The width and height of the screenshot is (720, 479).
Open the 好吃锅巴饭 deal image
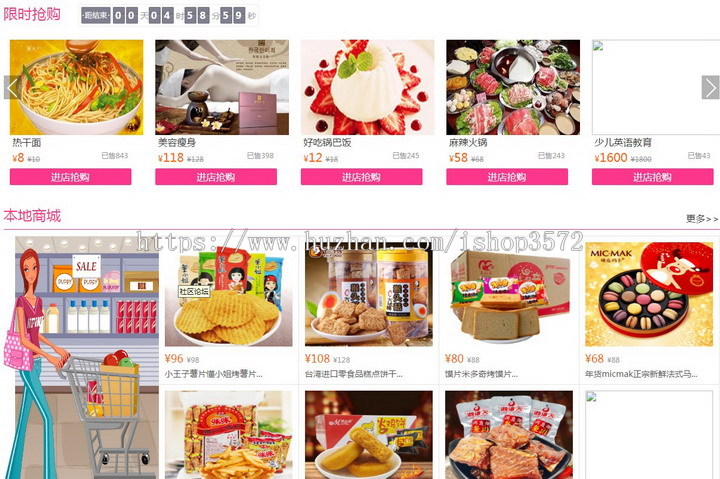click(367, 87)
